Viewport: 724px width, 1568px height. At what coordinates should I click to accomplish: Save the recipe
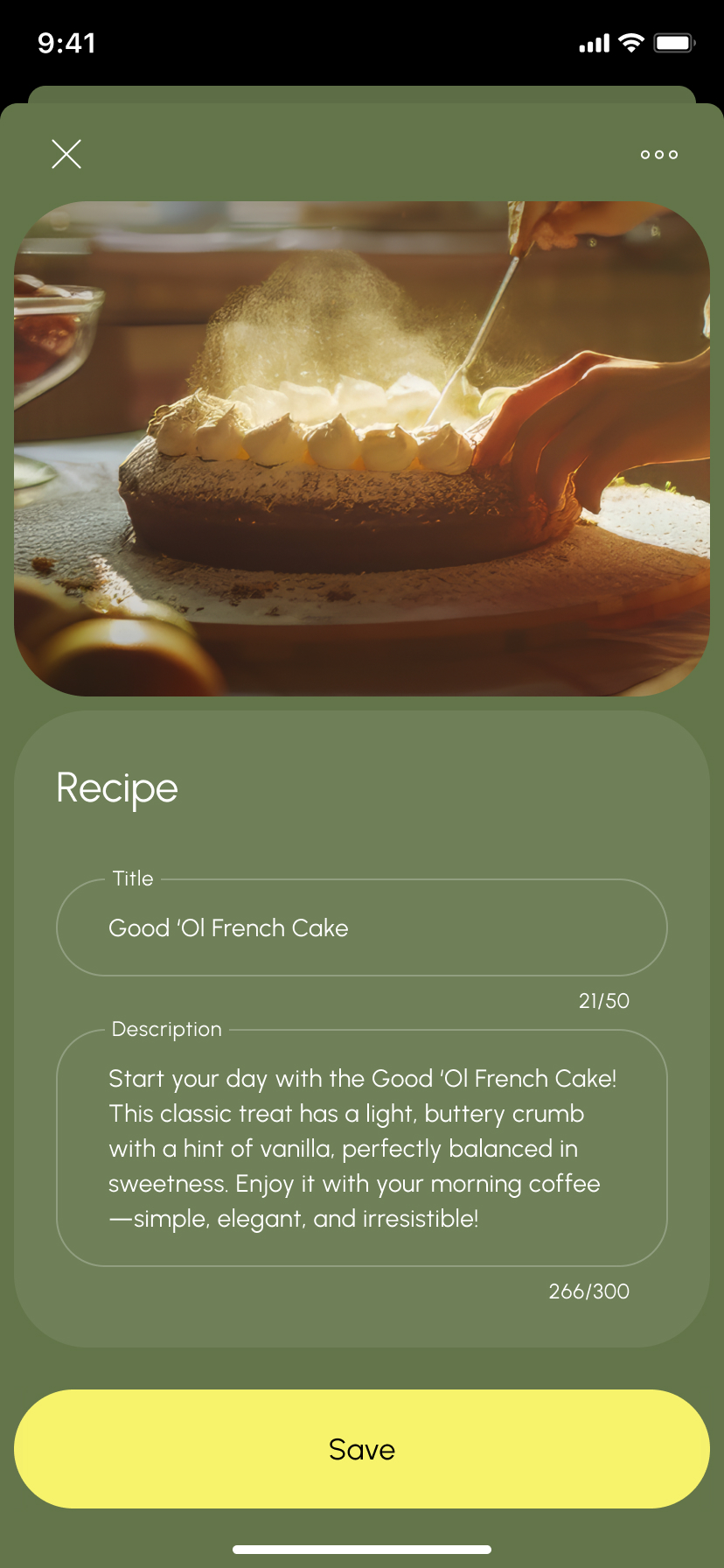point(362,1449)
